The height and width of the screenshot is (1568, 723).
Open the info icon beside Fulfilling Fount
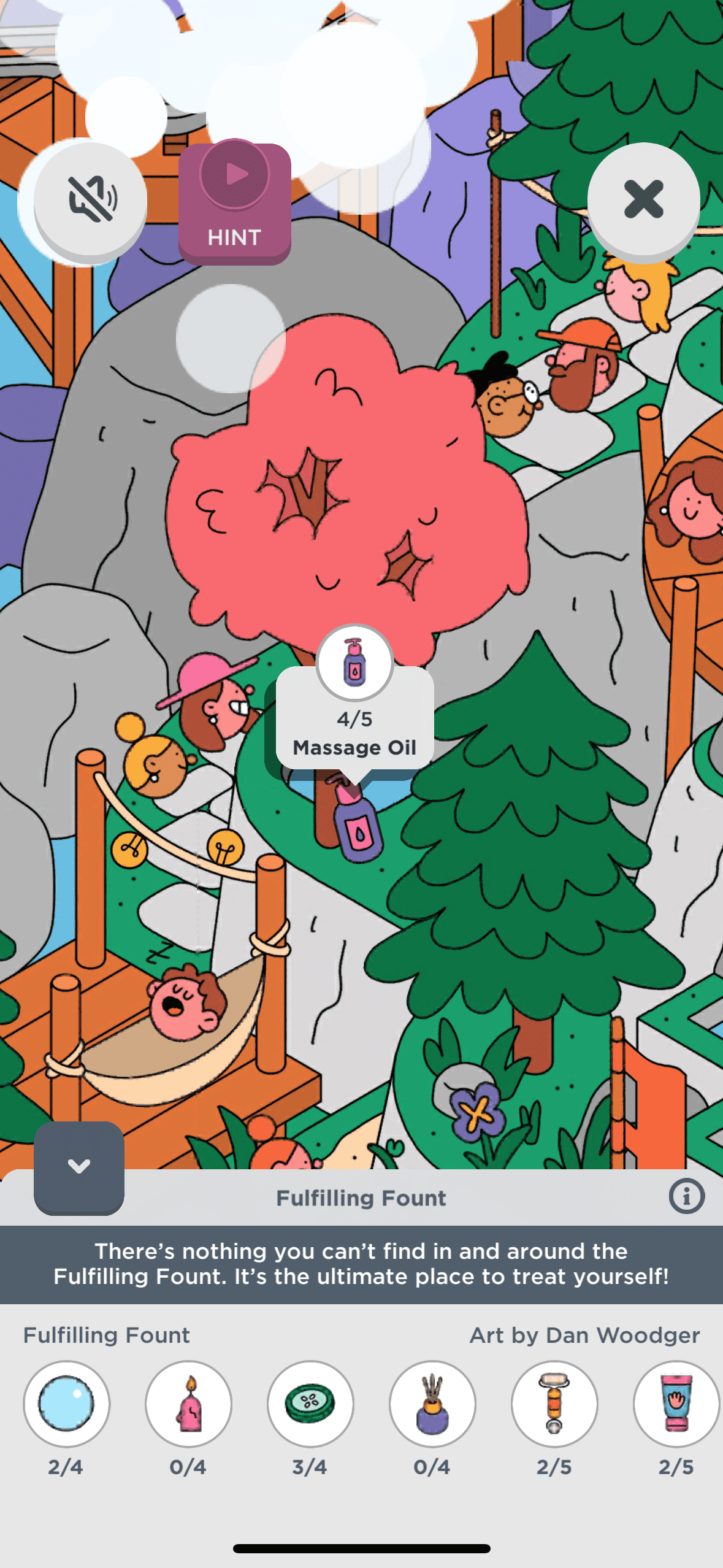pyautogui.click(x=686, y=1196)
